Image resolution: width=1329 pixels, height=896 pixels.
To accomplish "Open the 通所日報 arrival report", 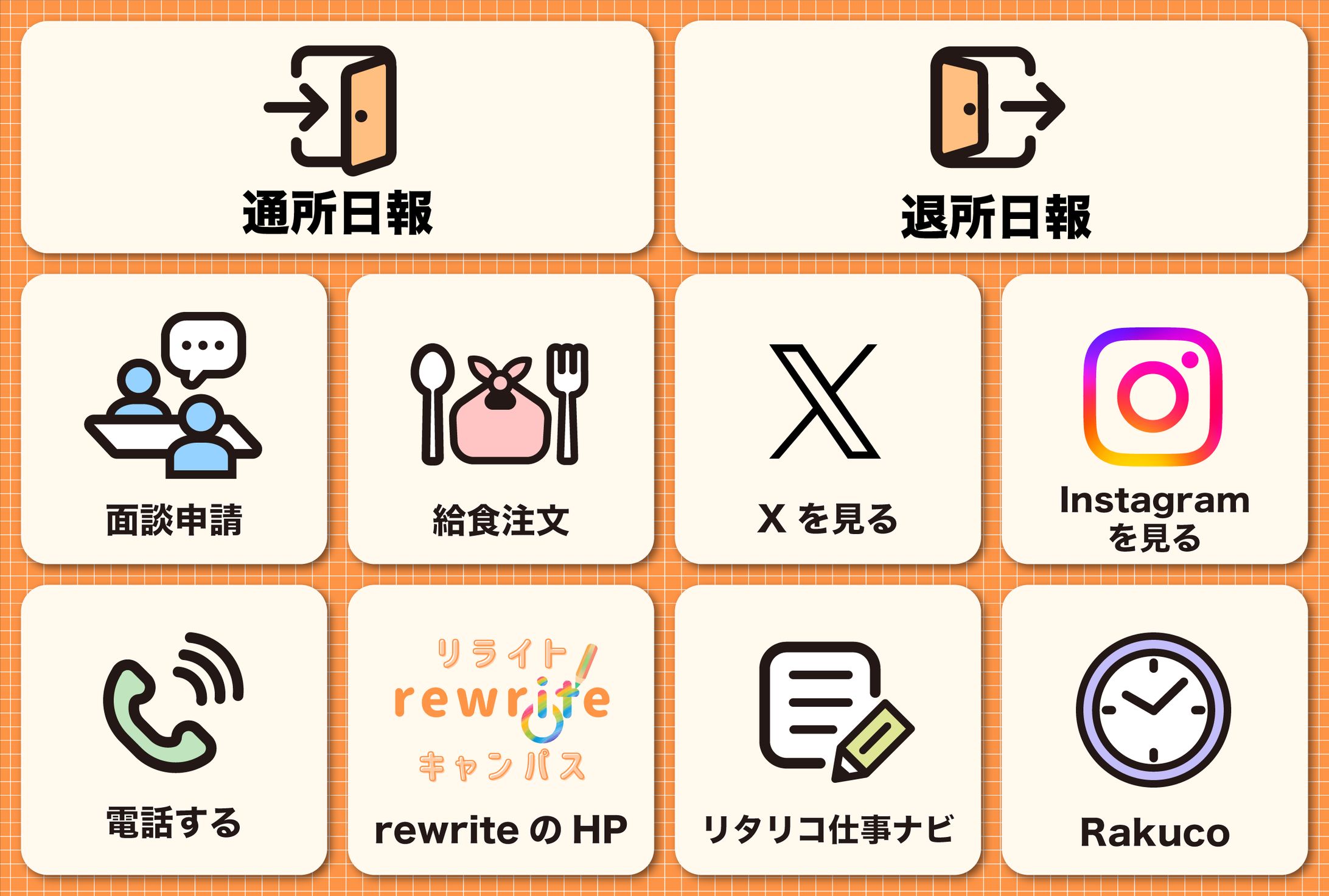I will pos(337,137).
